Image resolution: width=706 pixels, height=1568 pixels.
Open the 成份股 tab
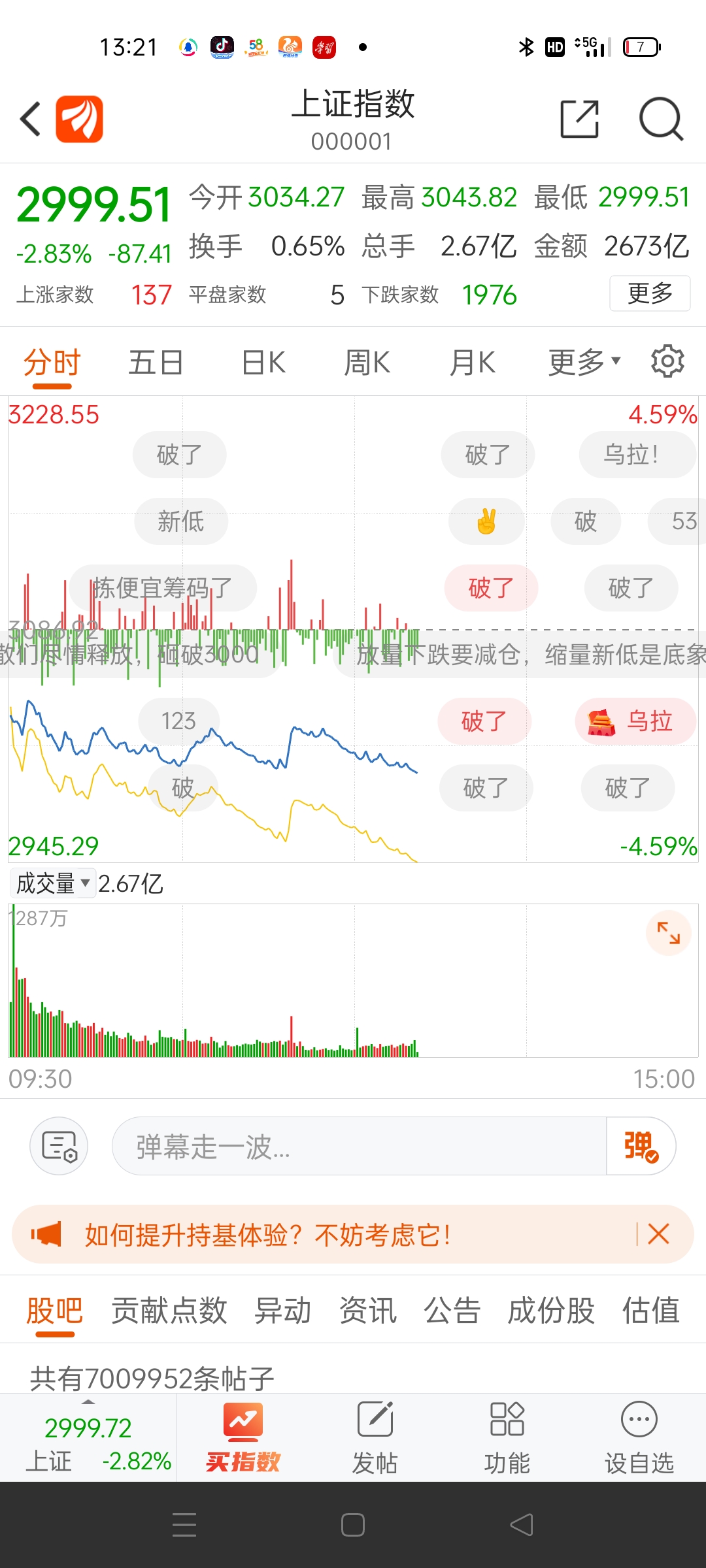click(x=551, y=1311)
